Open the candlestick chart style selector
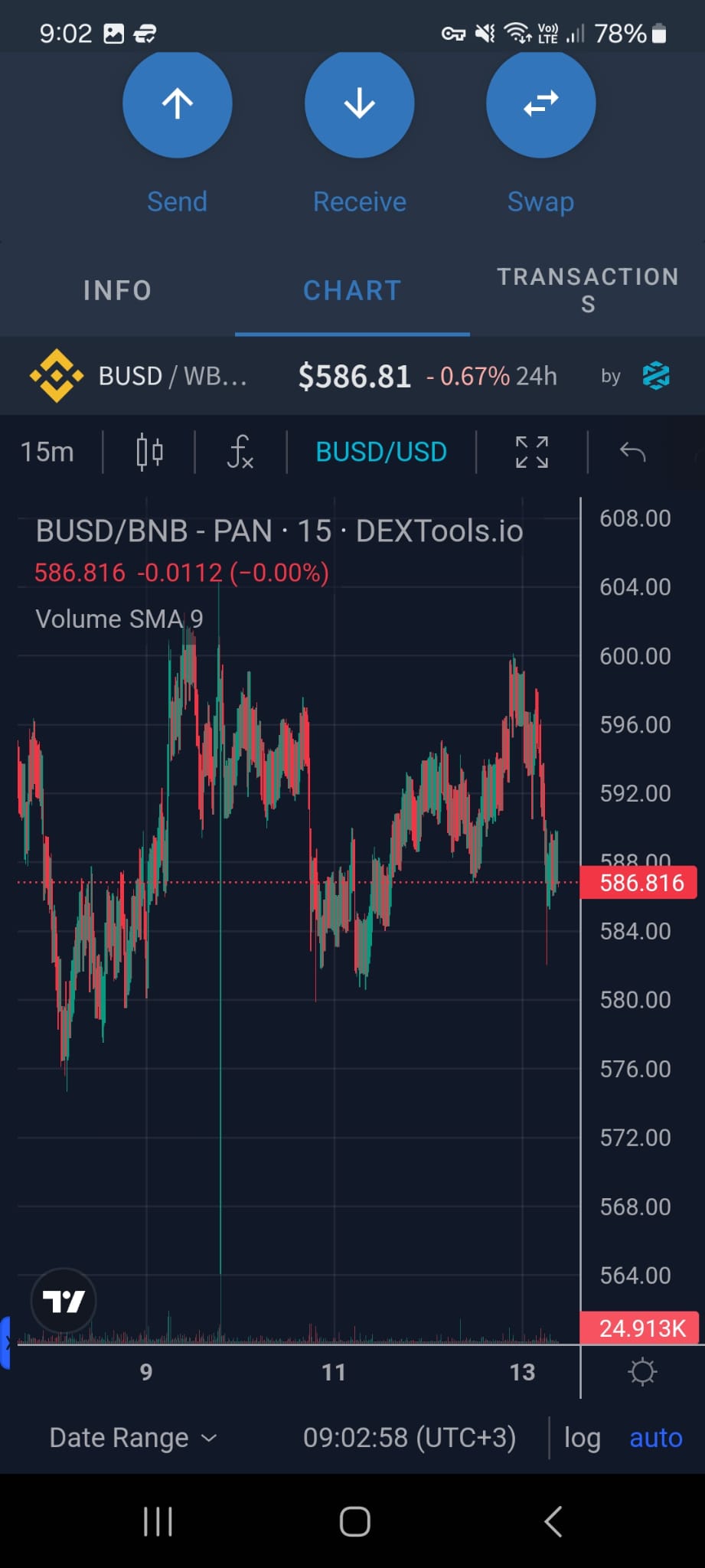Screen dimensions: 705x1568 click(x=149, y=452)
